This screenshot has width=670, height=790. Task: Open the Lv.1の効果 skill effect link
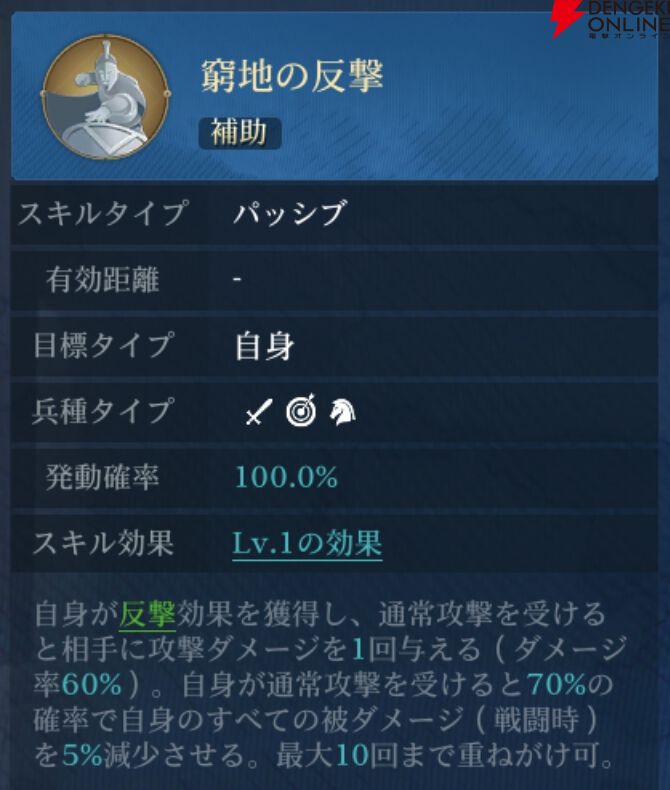tap(307, 543)
